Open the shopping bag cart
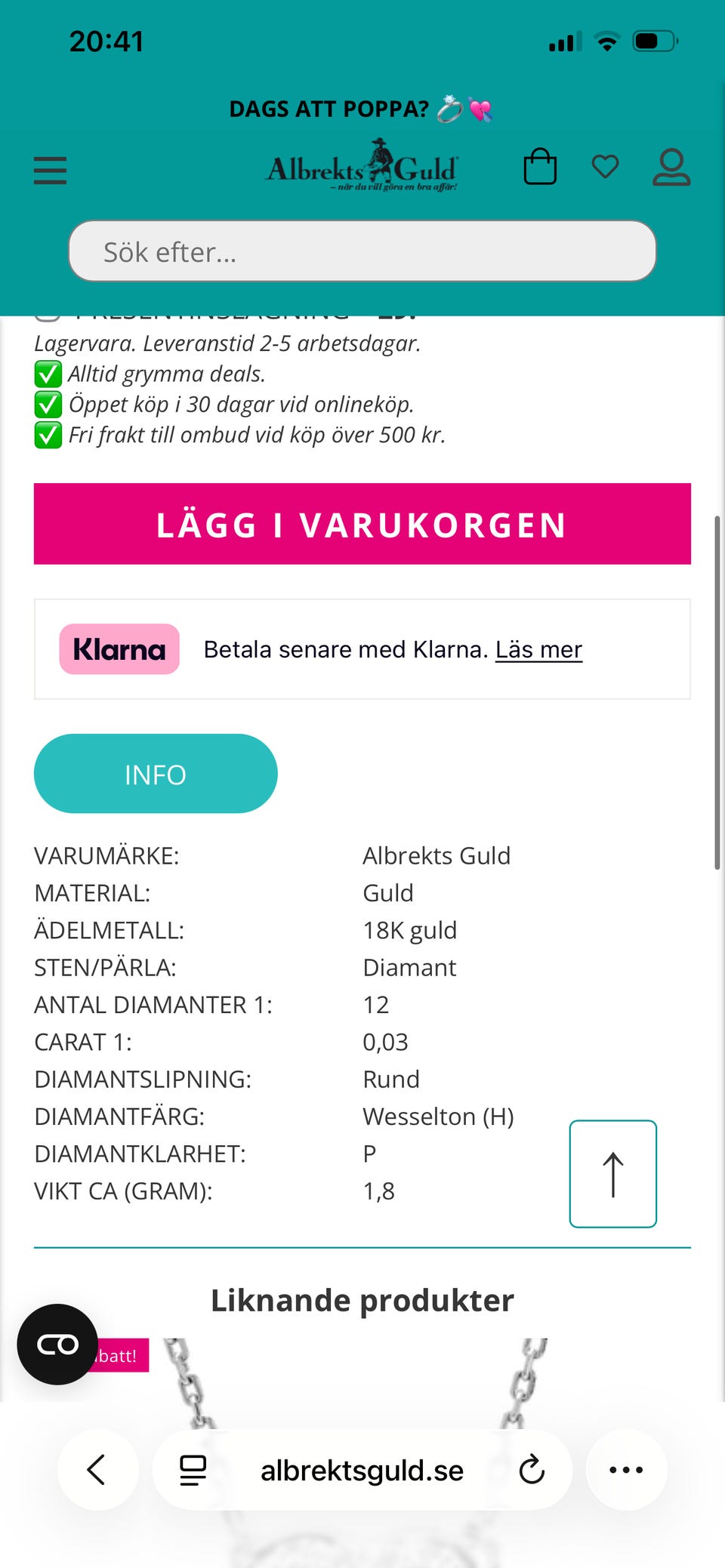This screenshot has height=1568, width=725. (541, 166)
